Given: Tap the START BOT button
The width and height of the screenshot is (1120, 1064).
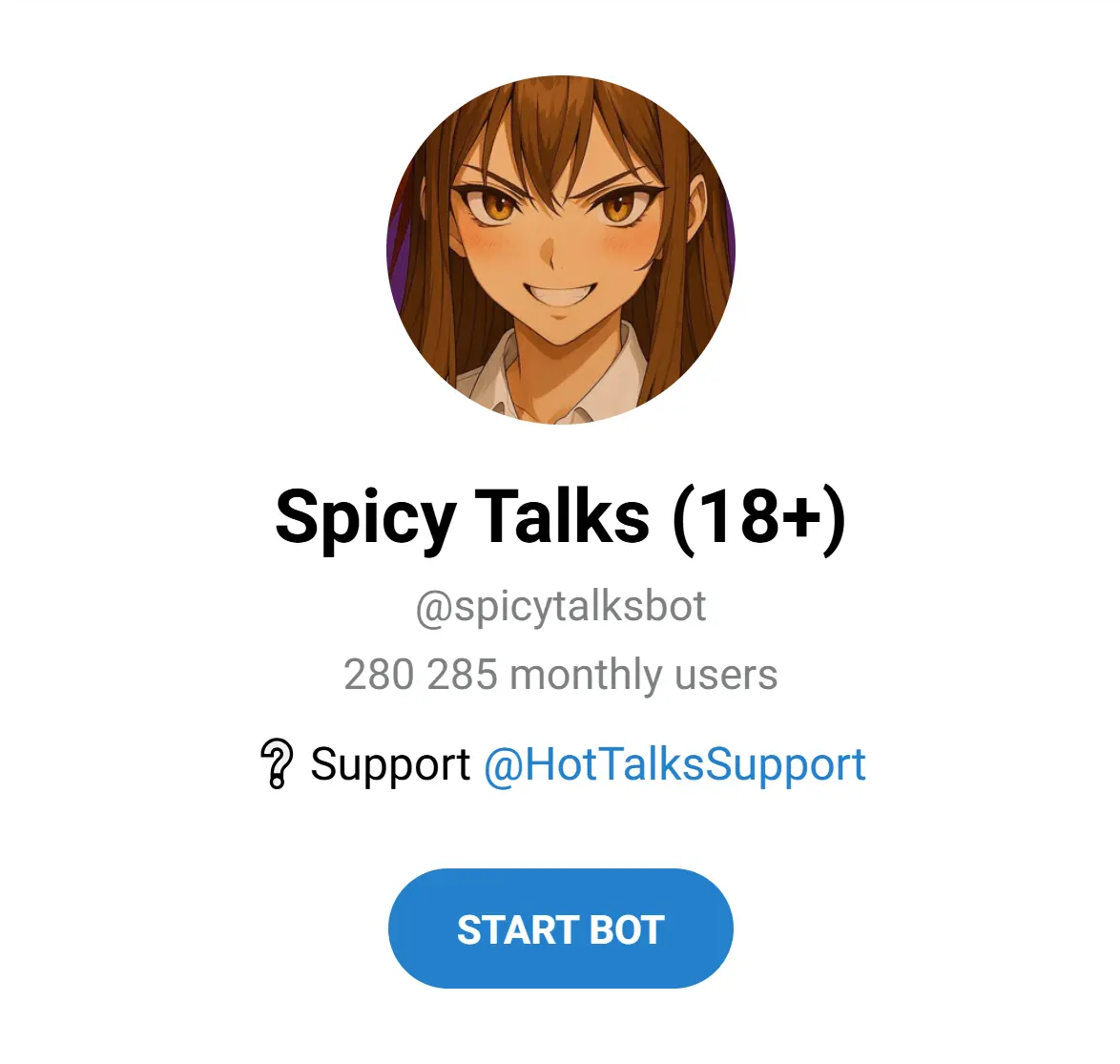Looking at the screenshot, I should [x=560, y=928].
